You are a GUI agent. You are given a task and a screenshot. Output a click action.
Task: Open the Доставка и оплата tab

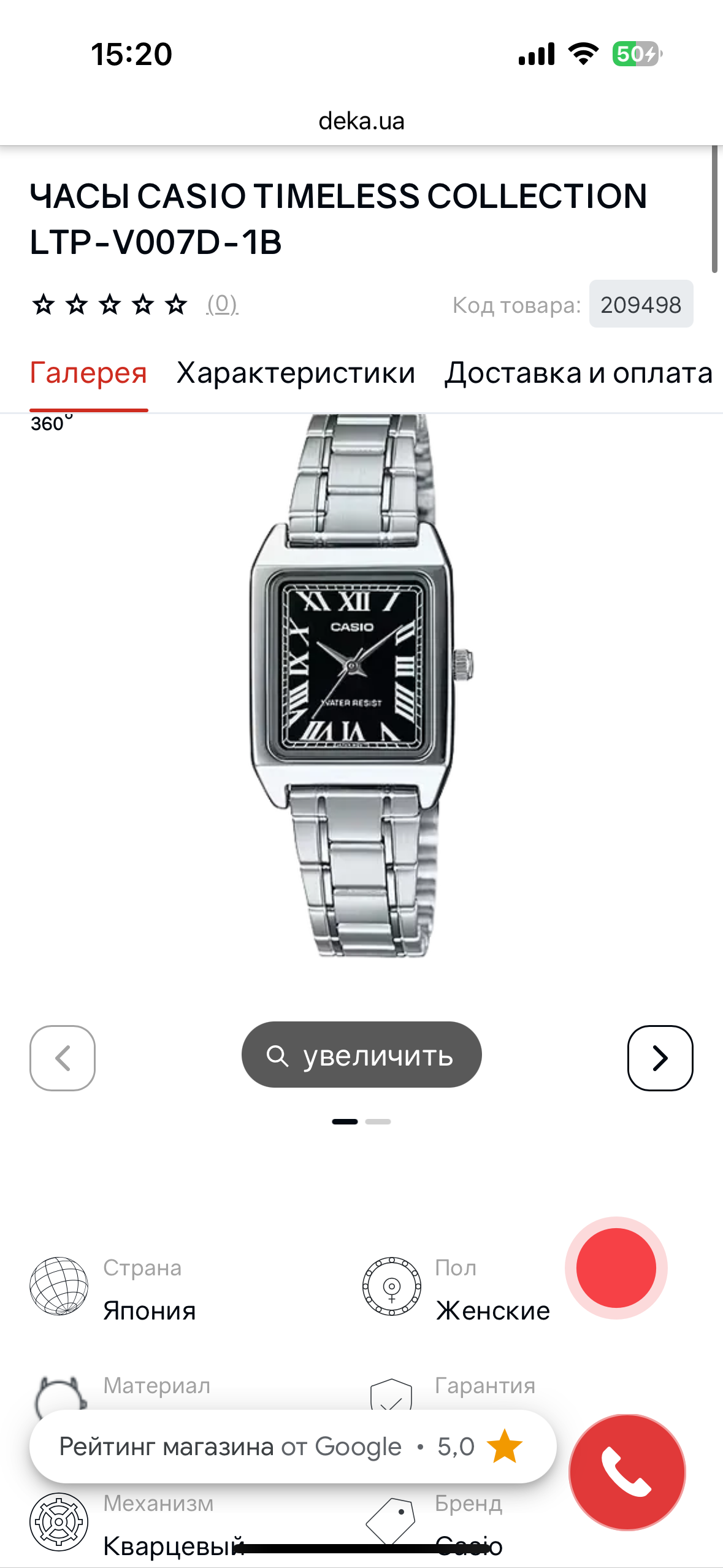pos(578,373)
